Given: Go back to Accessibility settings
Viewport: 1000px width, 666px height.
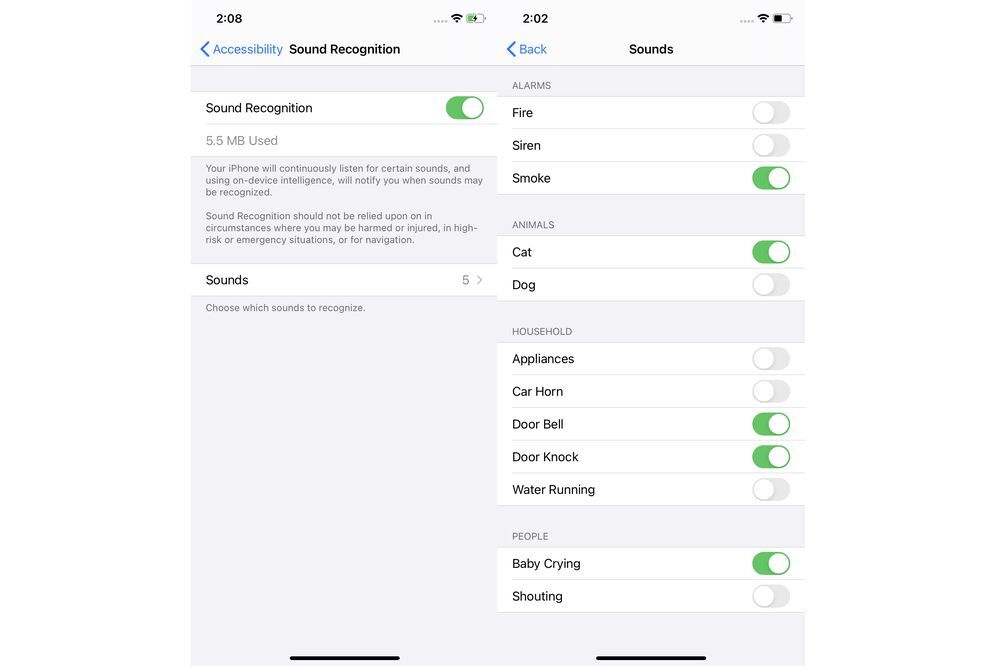Looking at the screenshot, I should tap(241, 49).
